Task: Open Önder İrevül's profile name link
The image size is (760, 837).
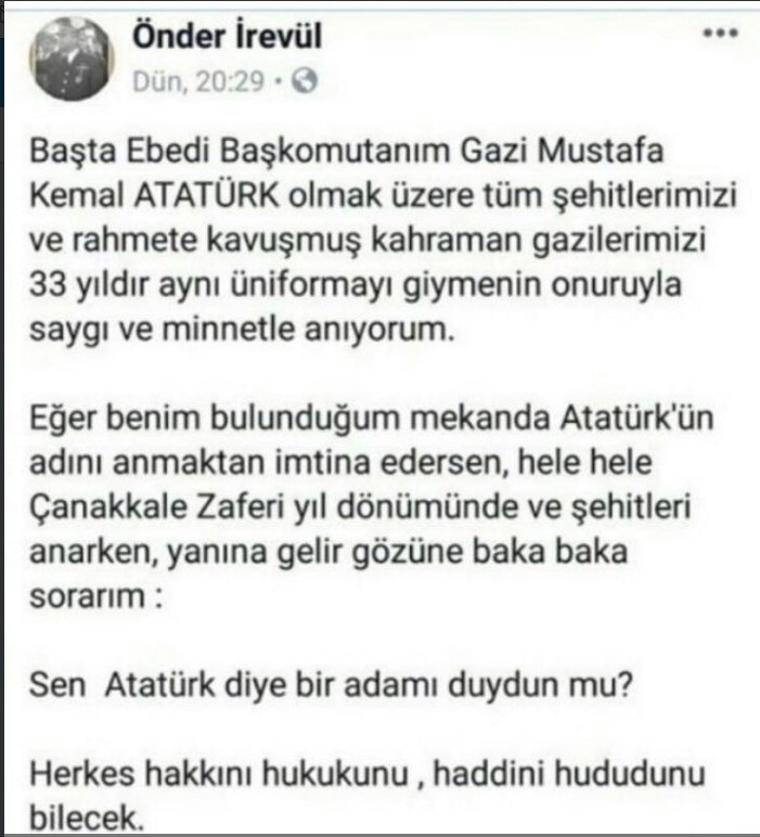Action: [227, 38]
